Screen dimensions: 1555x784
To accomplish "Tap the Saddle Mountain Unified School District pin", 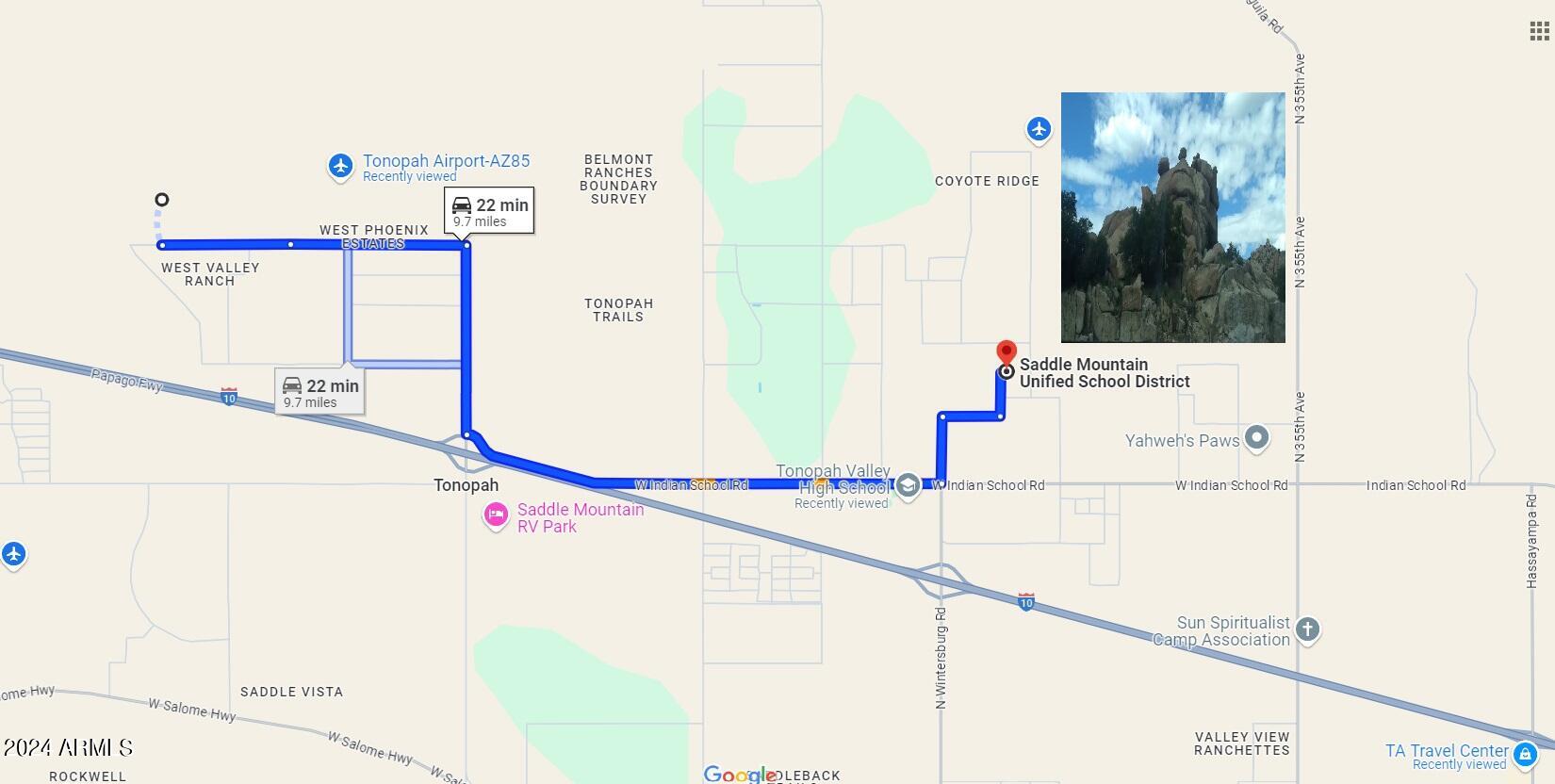I will 1007,355.
